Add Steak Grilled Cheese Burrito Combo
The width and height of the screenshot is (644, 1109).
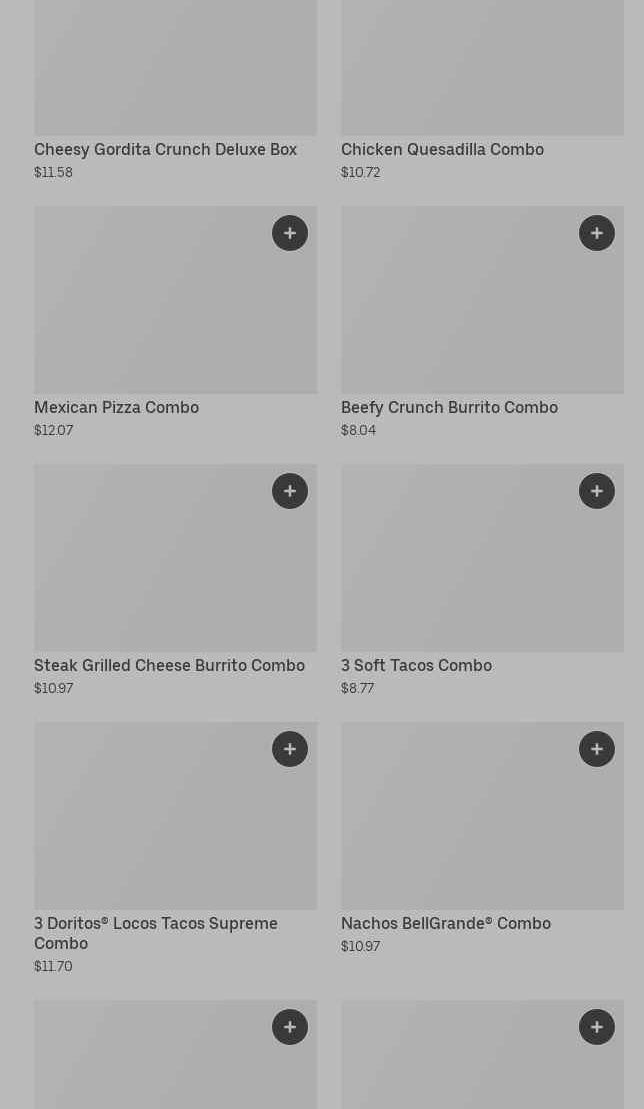coord(290,491)
